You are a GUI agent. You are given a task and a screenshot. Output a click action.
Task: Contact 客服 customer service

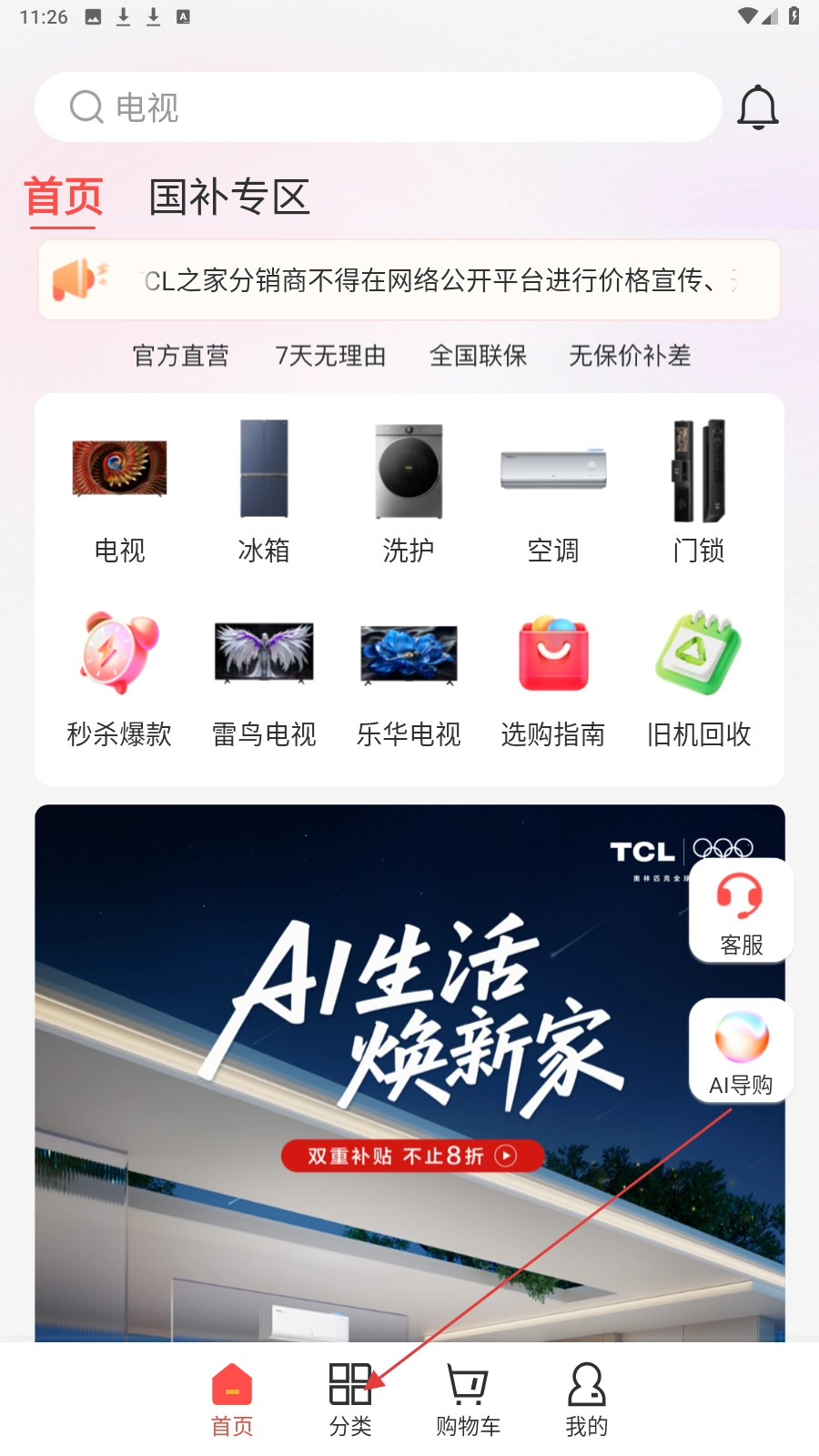click(x=741, y=912)
